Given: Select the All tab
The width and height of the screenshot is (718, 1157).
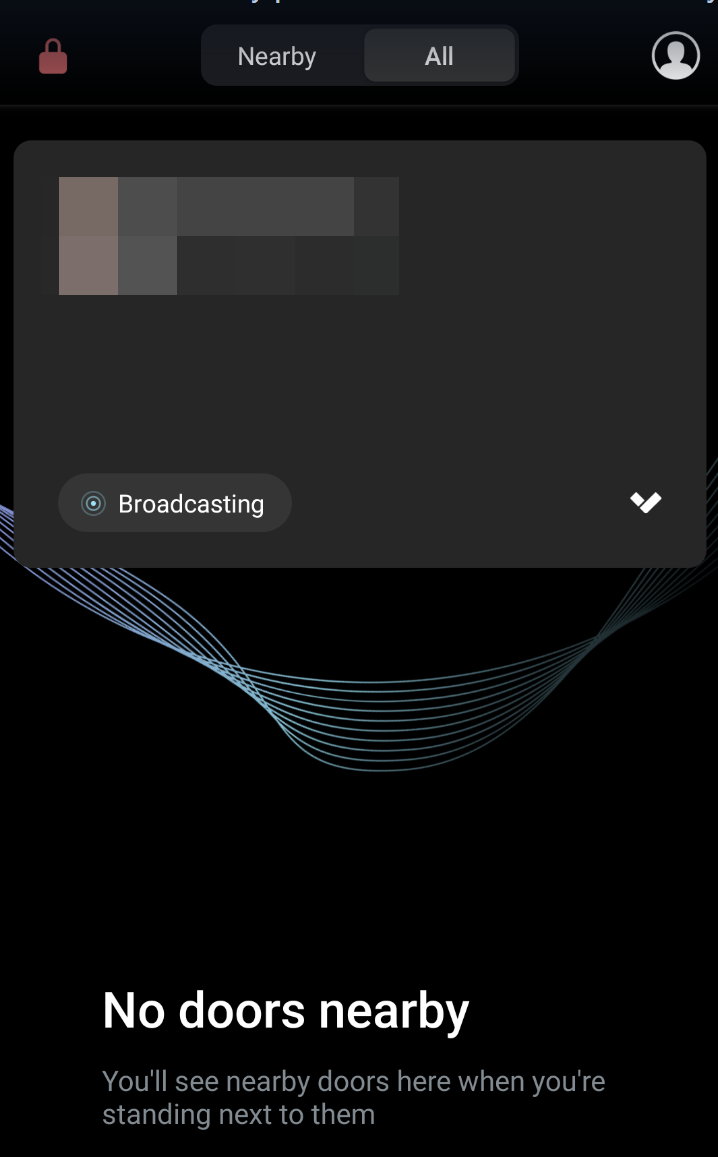Looking at the screenshot, I should (439, 57).
